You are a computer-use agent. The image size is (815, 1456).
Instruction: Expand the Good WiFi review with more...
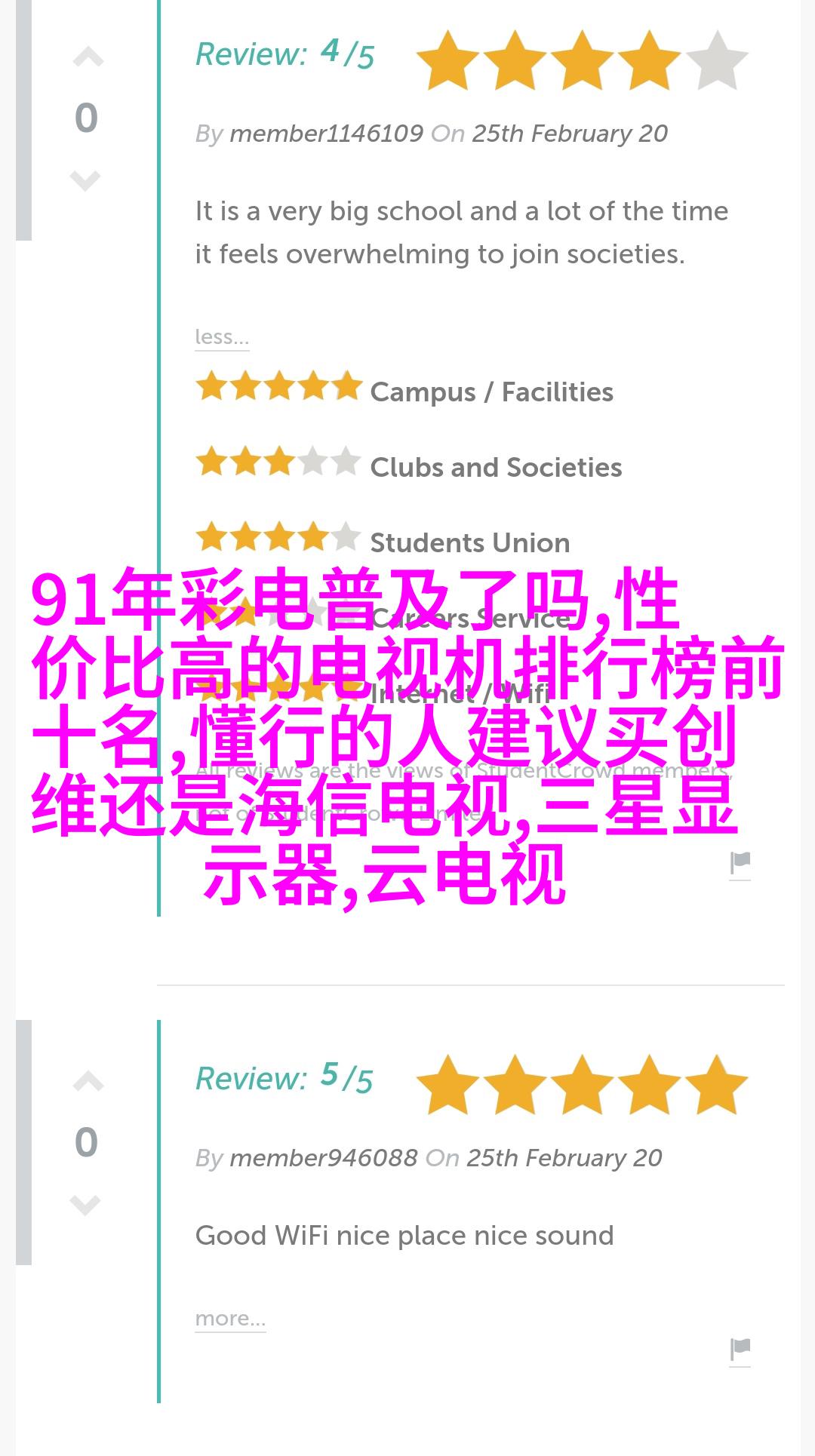click(x=230, y=1318)
